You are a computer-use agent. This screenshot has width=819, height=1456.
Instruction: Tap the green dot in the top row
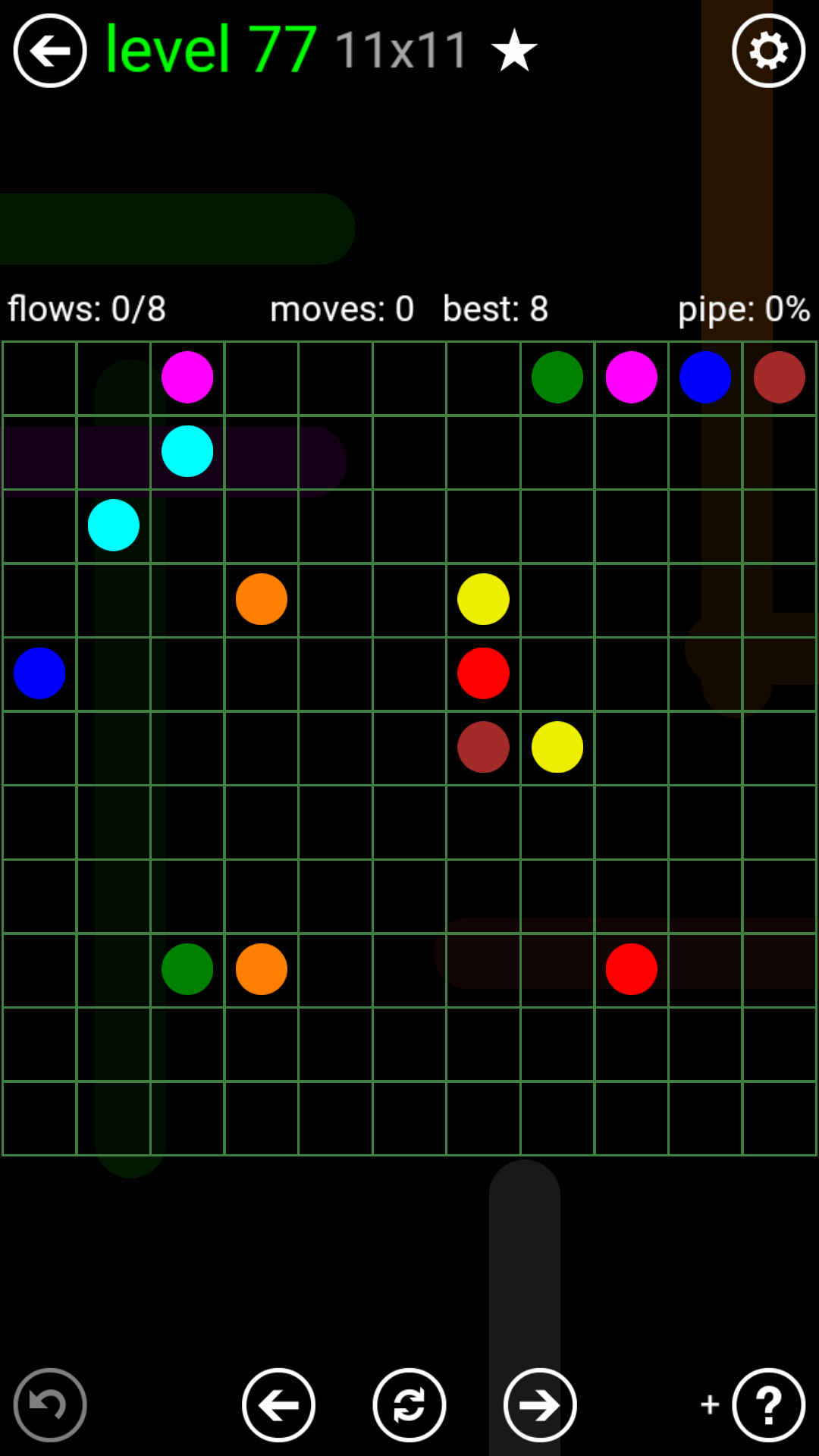[x=557, y=377]
